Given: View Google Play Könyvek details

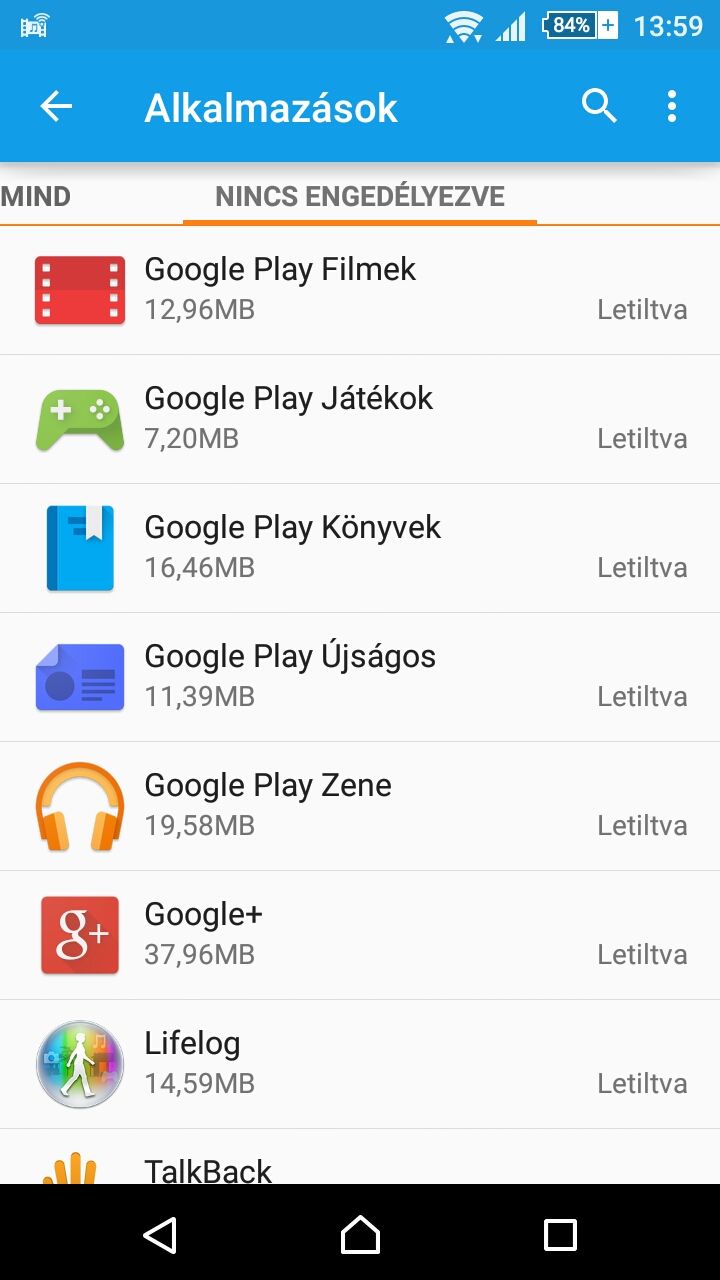Looking at the screenshot, I should tap(360, 548).
